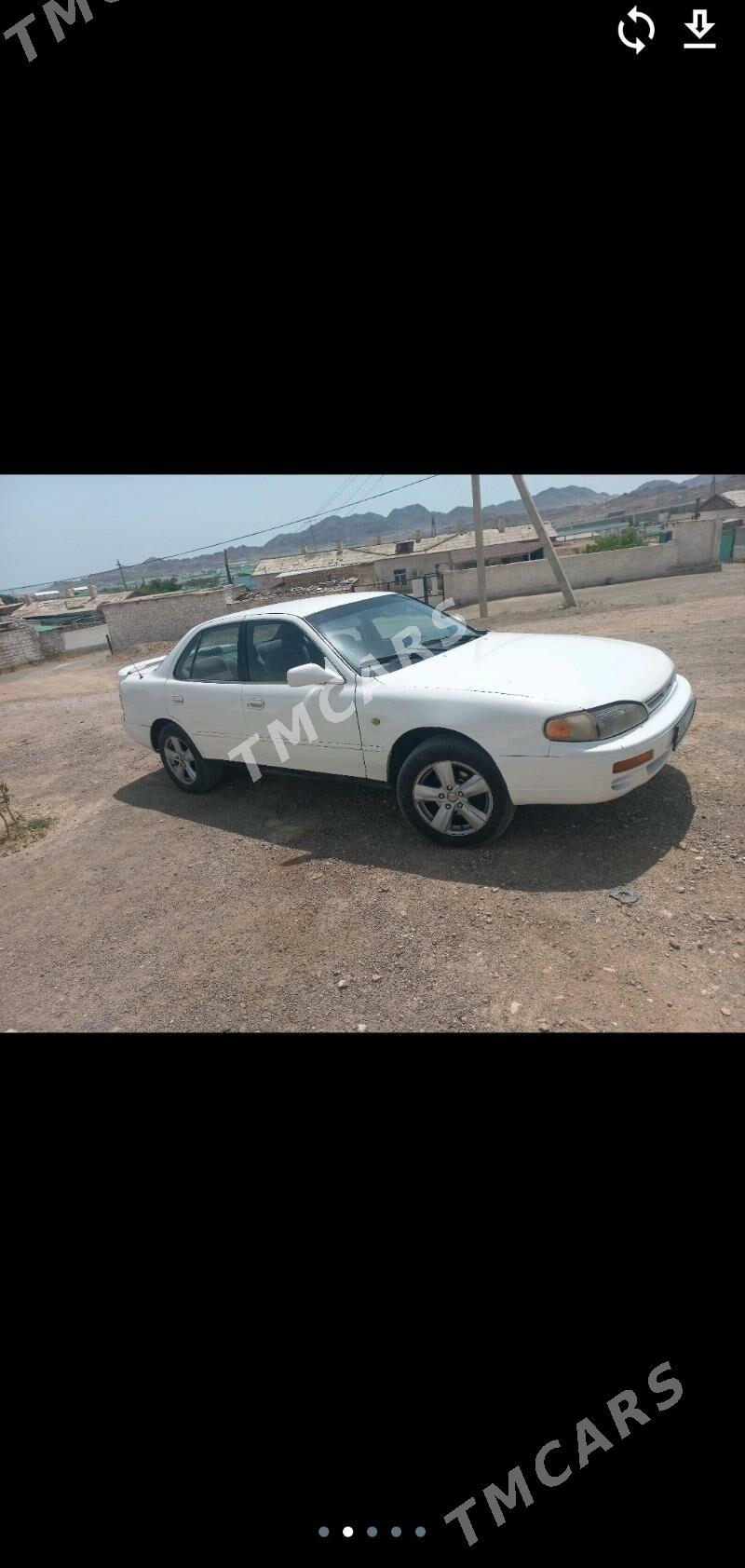Rotate the car photo
745x1568 pixels.
point(636,30)
